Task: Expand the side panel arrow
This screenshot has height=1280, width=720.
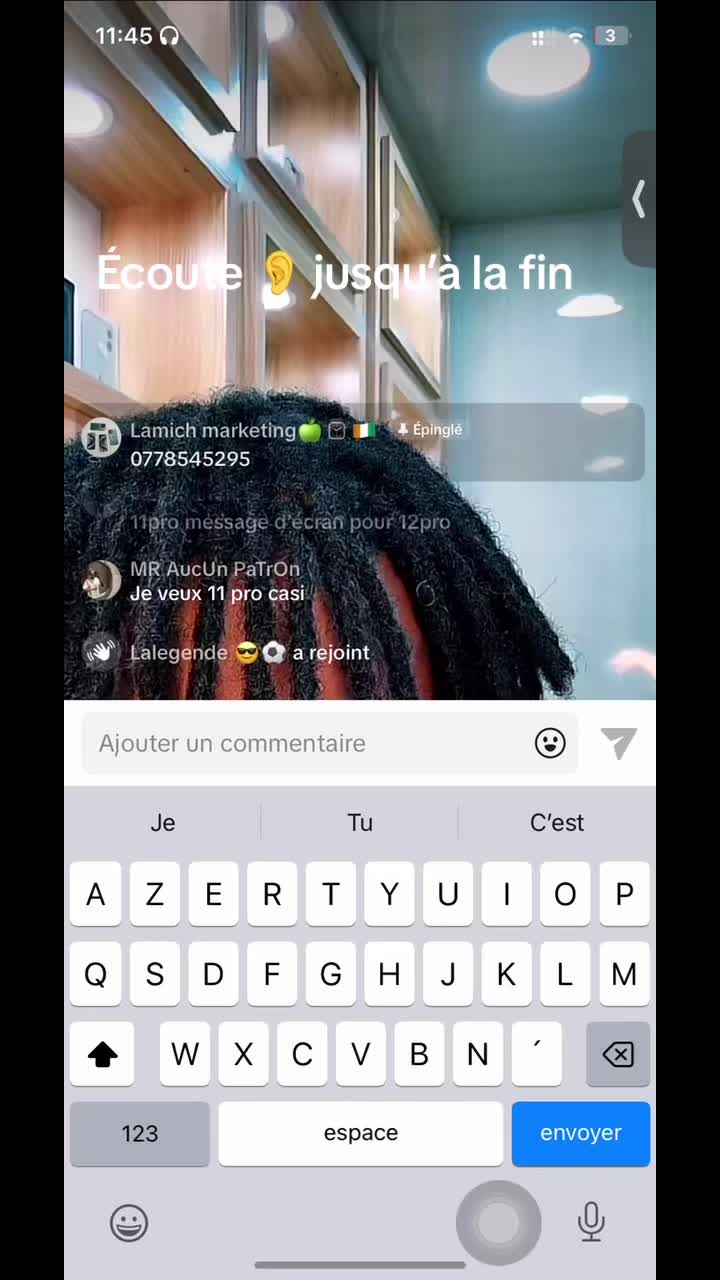Action: [x=639, y=199]
